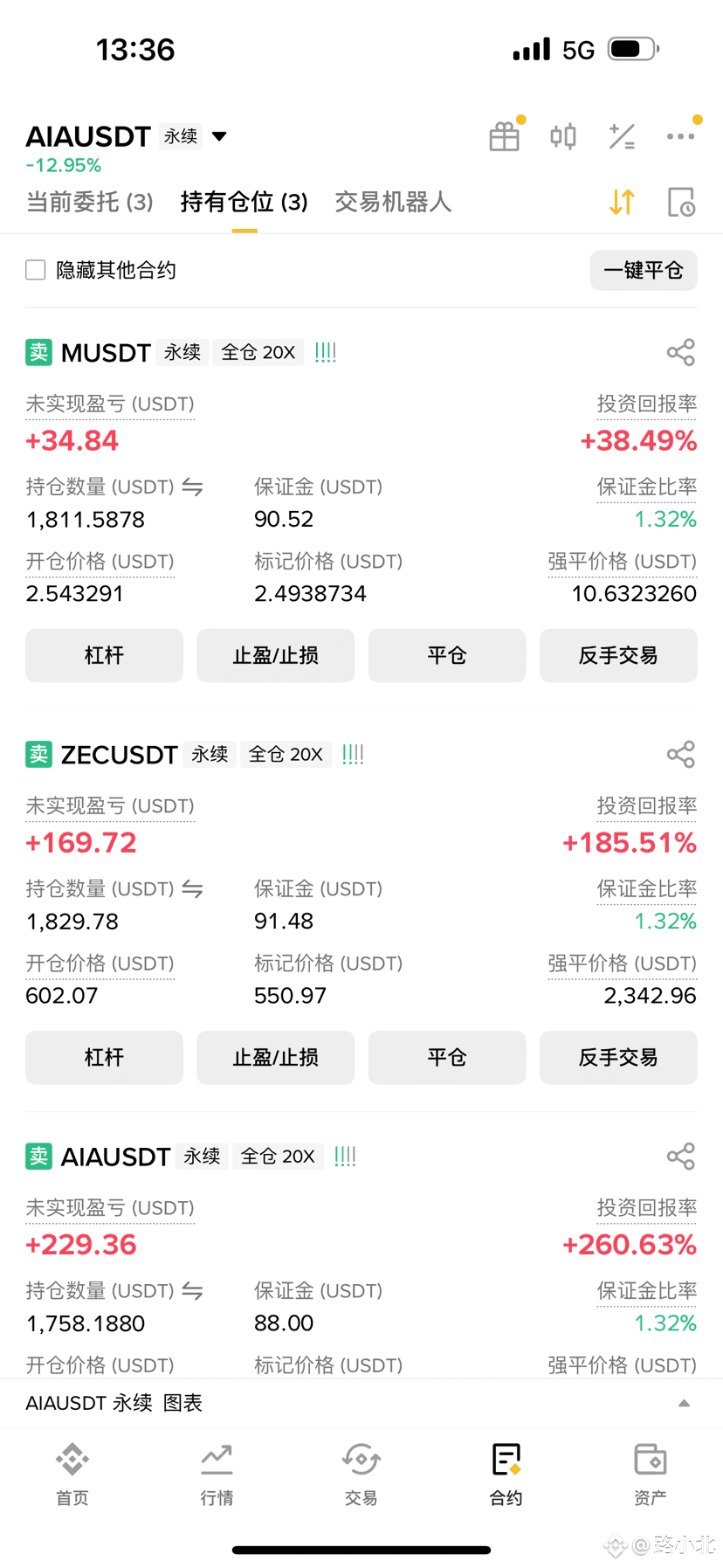Open the candlestick chart icon

tap(563, 136)
